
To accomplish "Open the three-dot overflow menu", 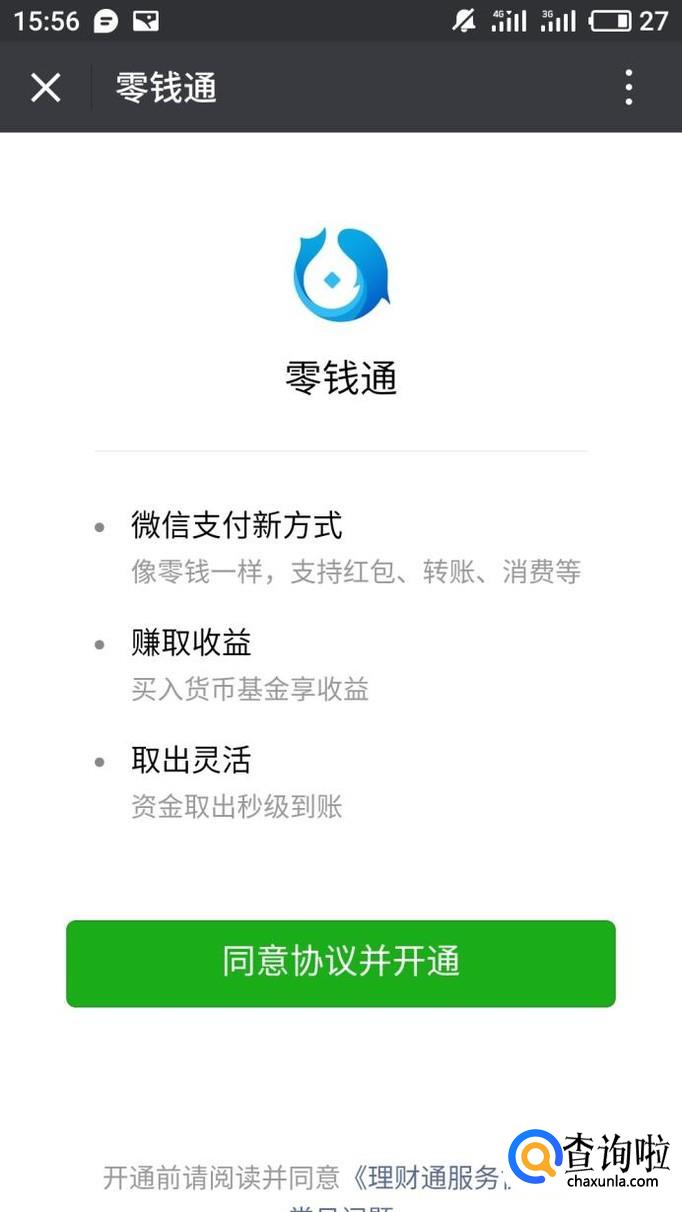I will tap(629, 88).
